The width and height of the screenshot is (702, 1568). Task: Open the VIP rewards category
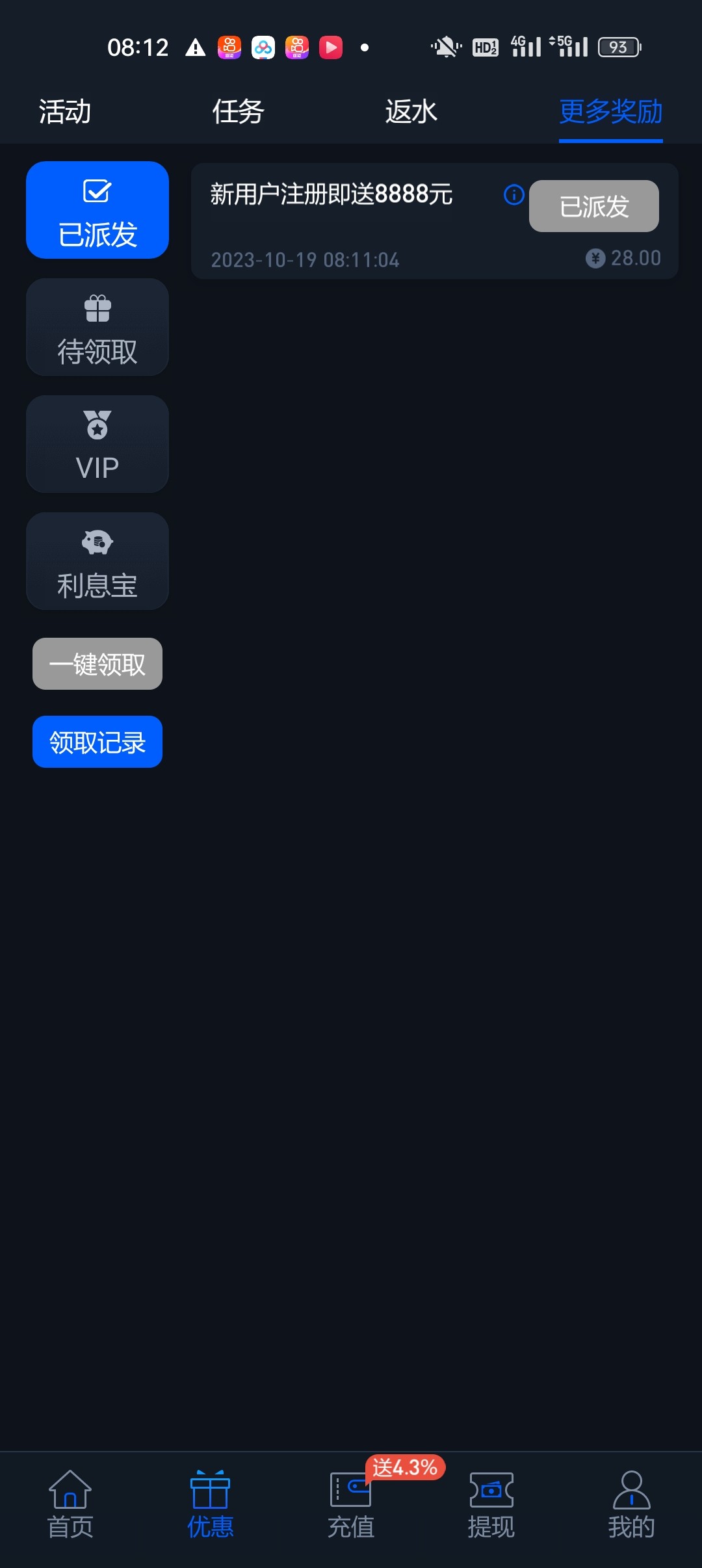[97, 444]
